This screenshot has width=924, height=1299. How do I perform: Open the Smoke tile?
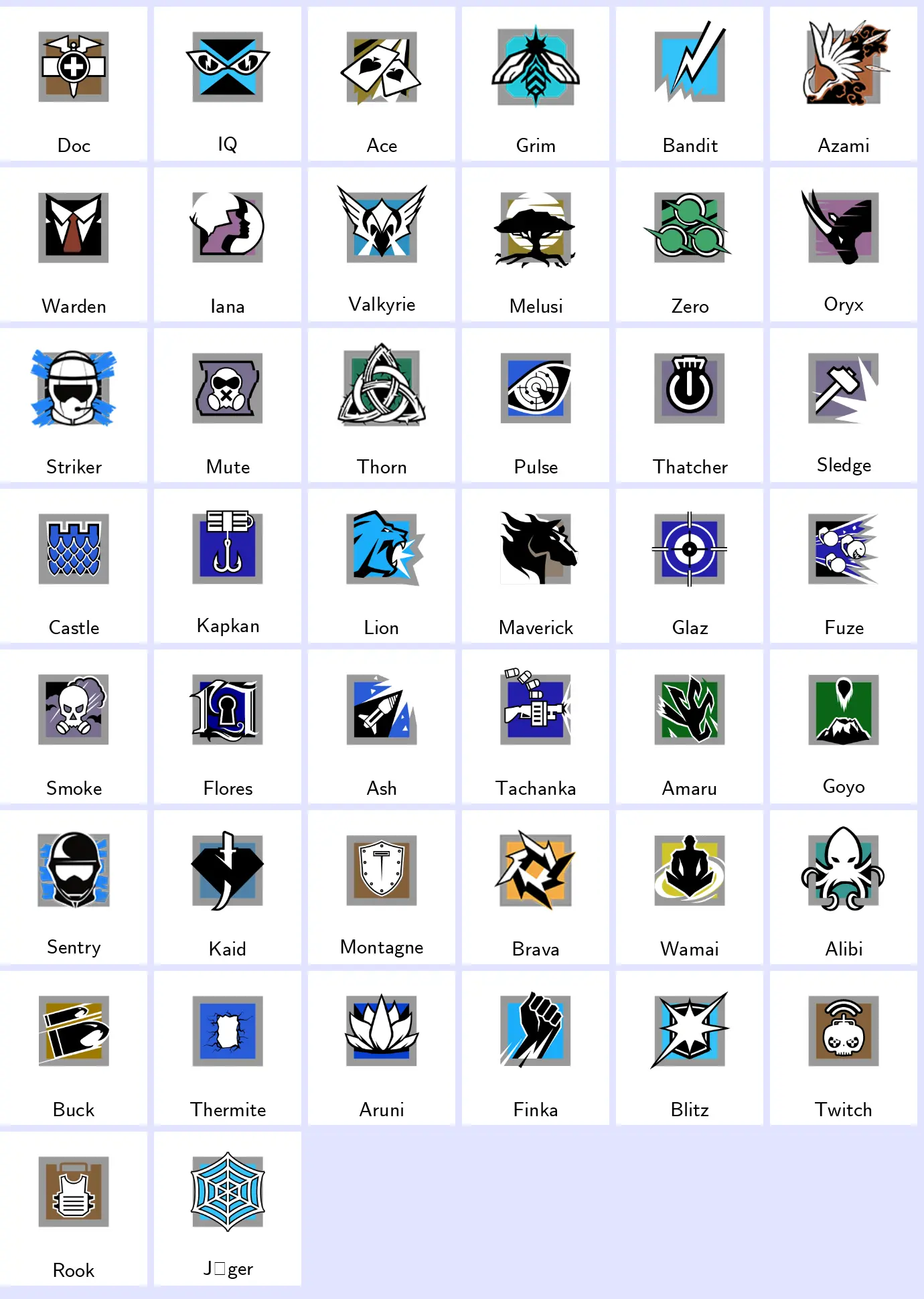[x=74, y=727]
